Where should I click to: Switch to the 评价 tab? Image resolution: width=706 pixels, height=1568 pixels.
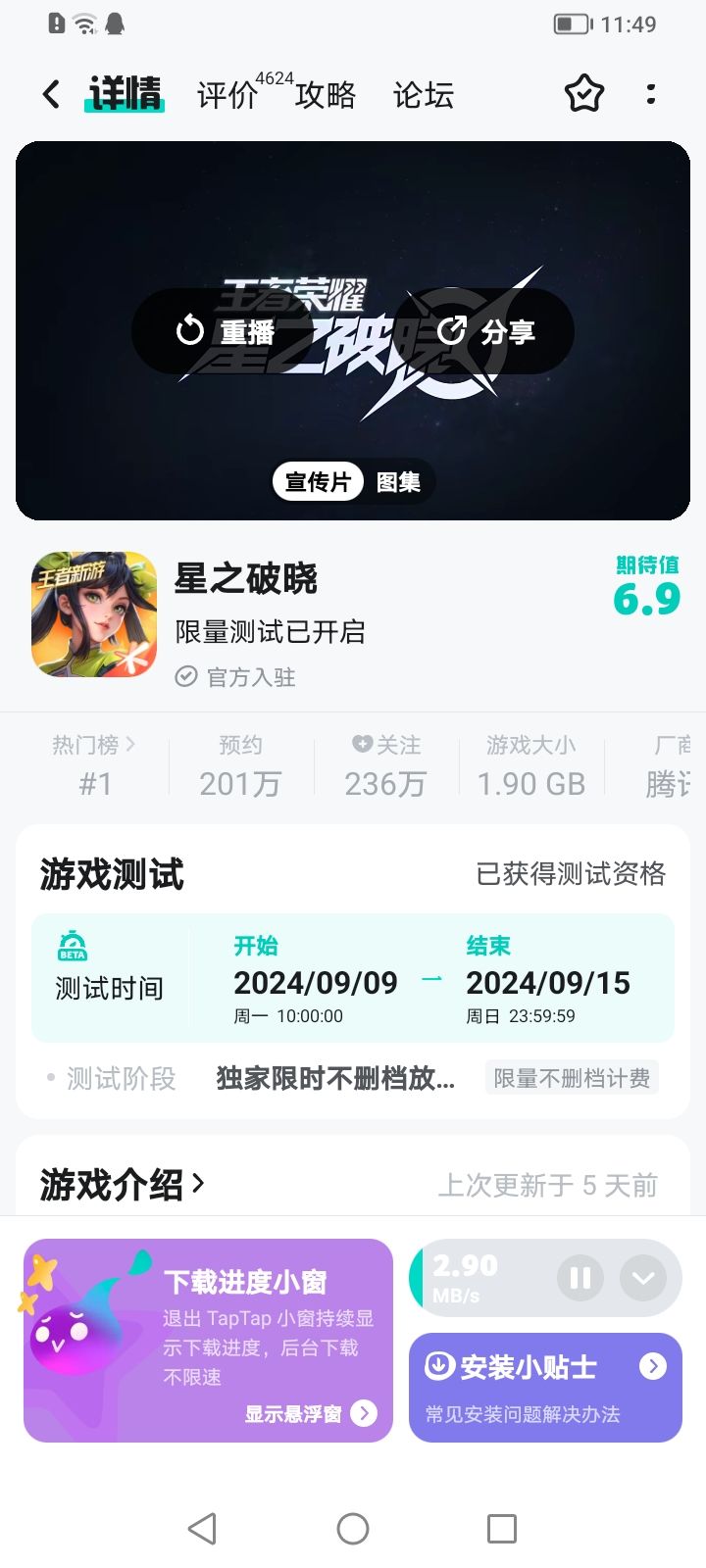tap(227, 95)
